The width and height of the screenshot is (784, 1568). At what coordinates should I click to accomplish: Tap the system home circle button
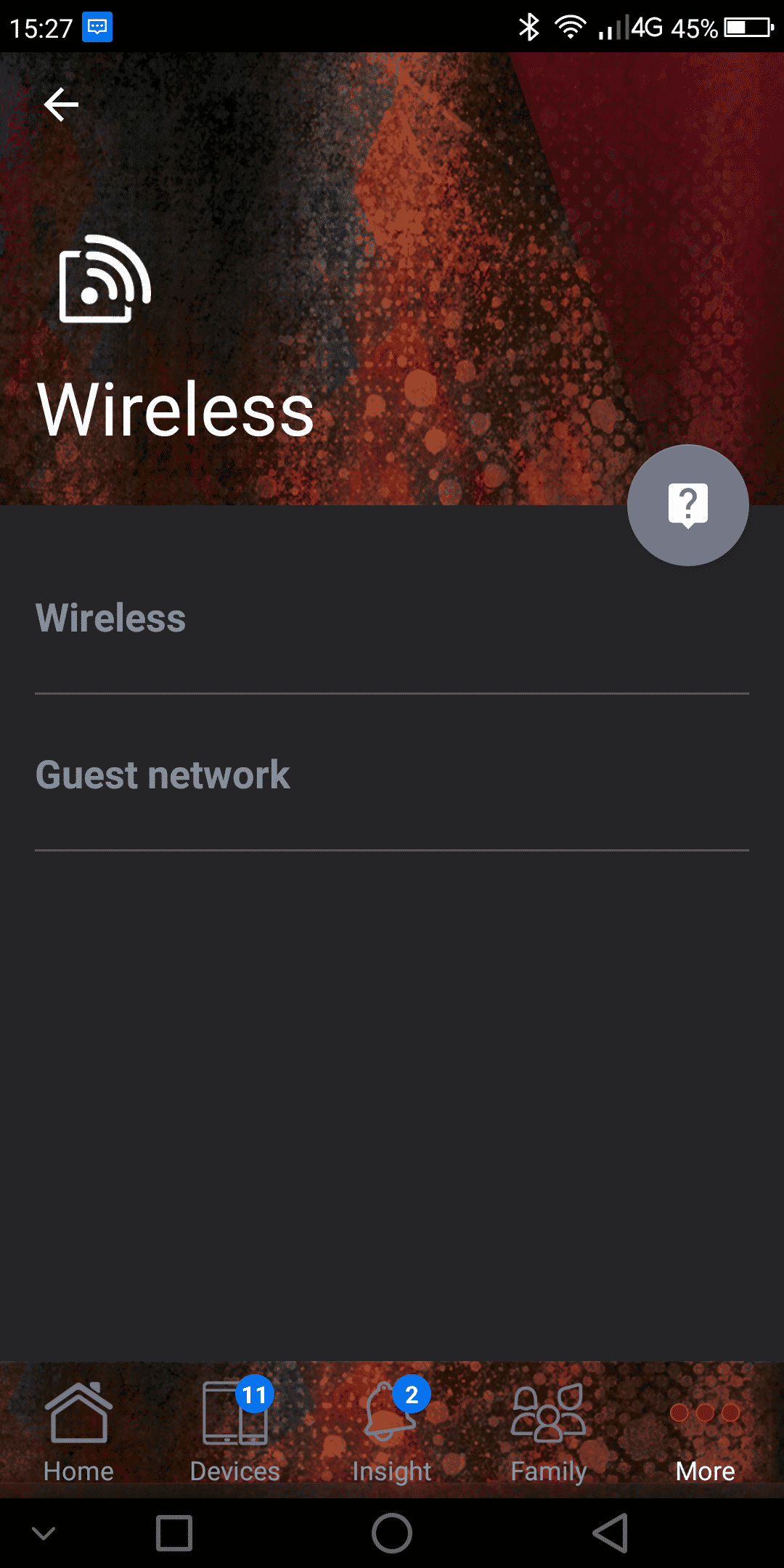(392, 1533)
